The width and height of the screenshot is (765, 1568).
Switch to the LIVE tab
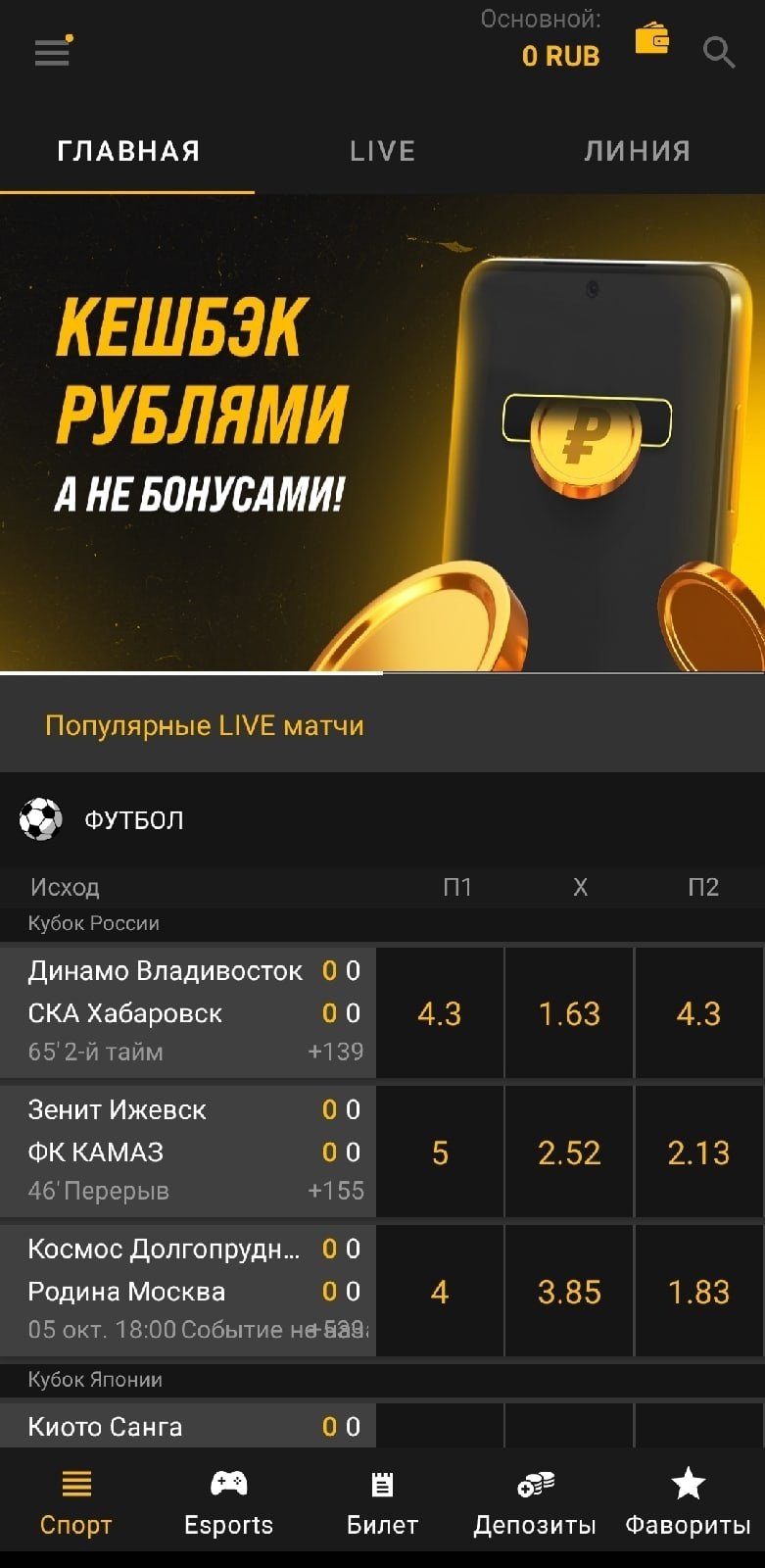[382, 151]
